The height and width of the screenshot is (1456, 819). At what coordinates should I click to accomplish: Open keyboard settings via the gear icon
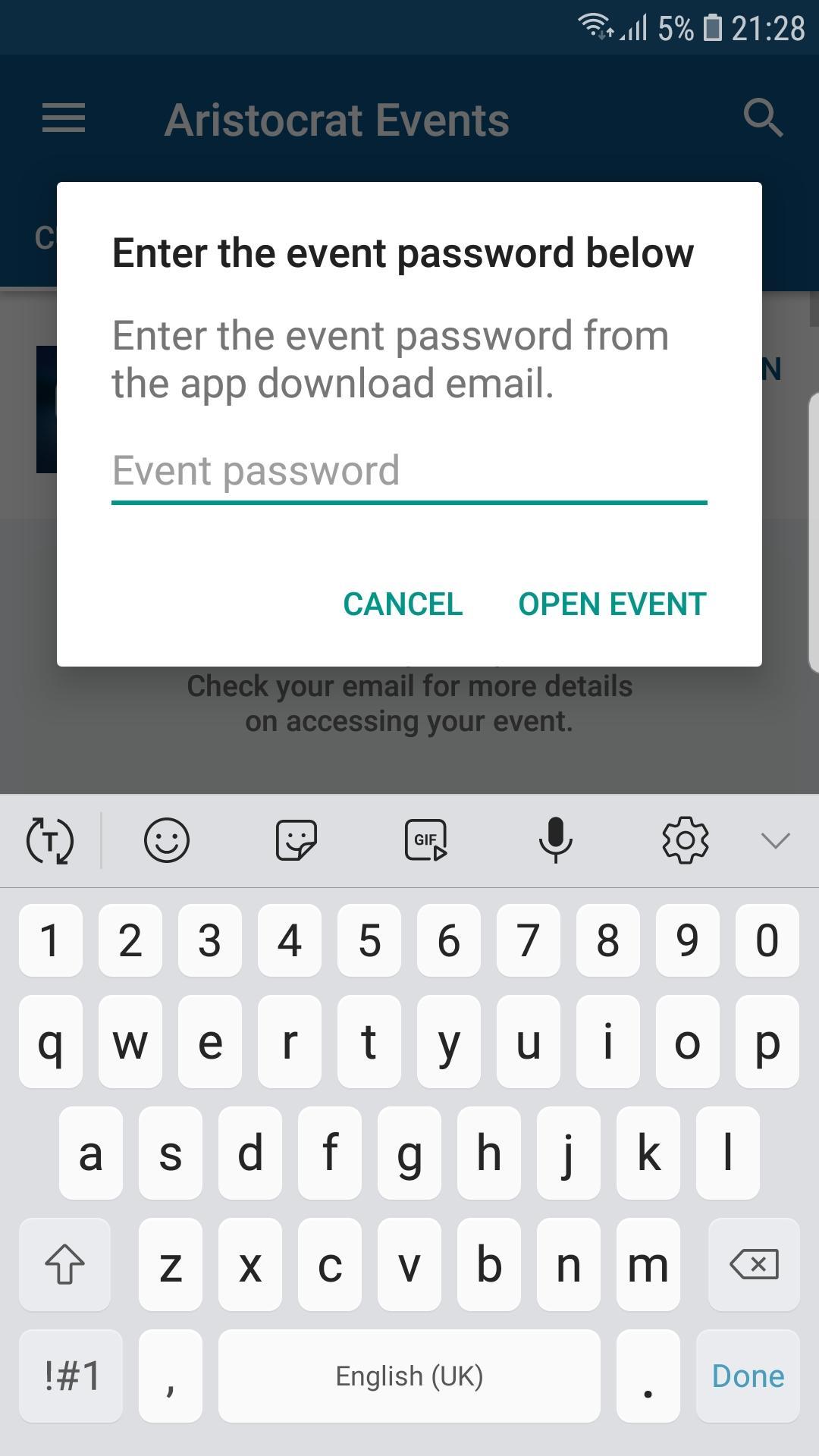[685, 840]
